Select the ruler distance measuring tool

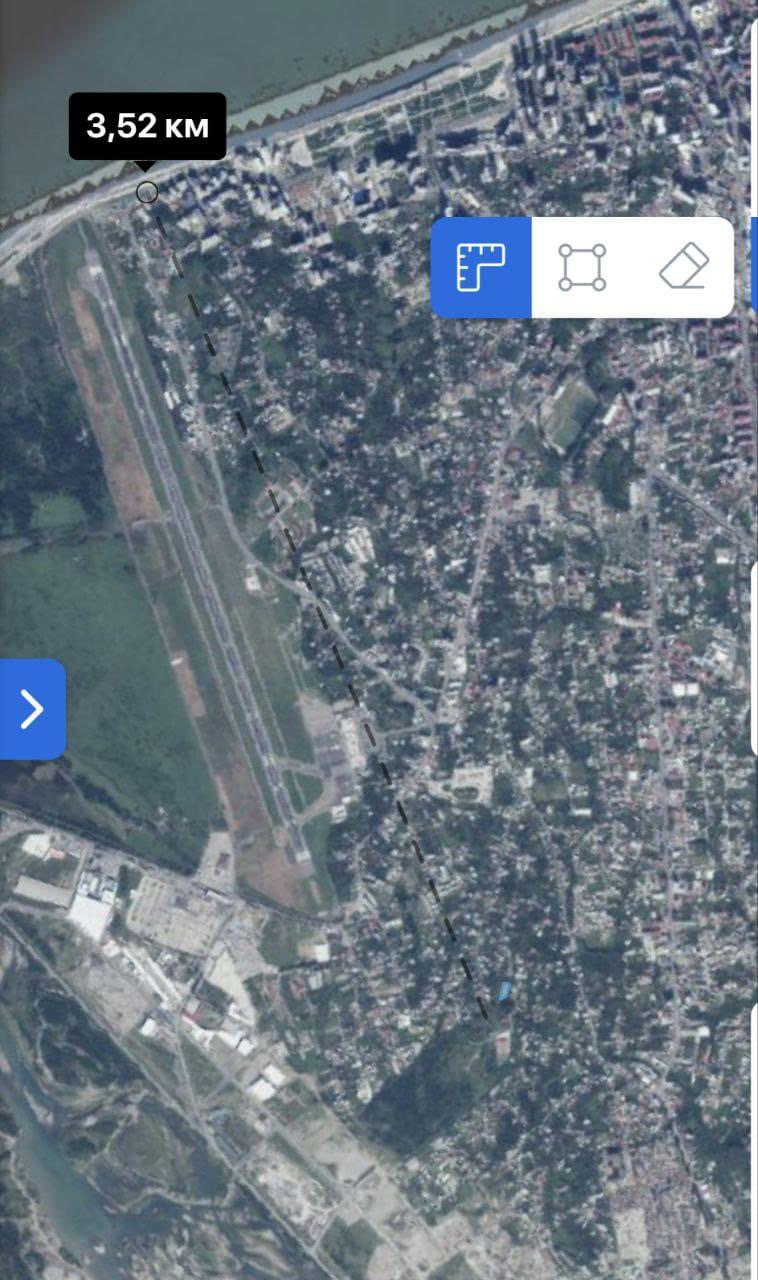[x=481, y=267]
